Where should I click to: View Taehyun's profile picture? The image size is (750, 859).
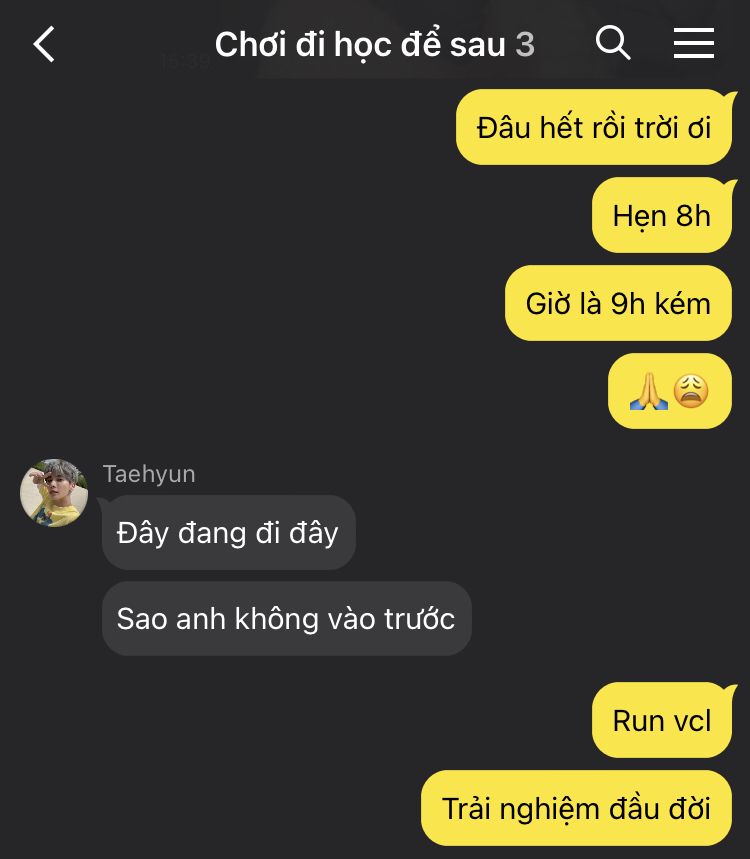[x=54, y=492]
